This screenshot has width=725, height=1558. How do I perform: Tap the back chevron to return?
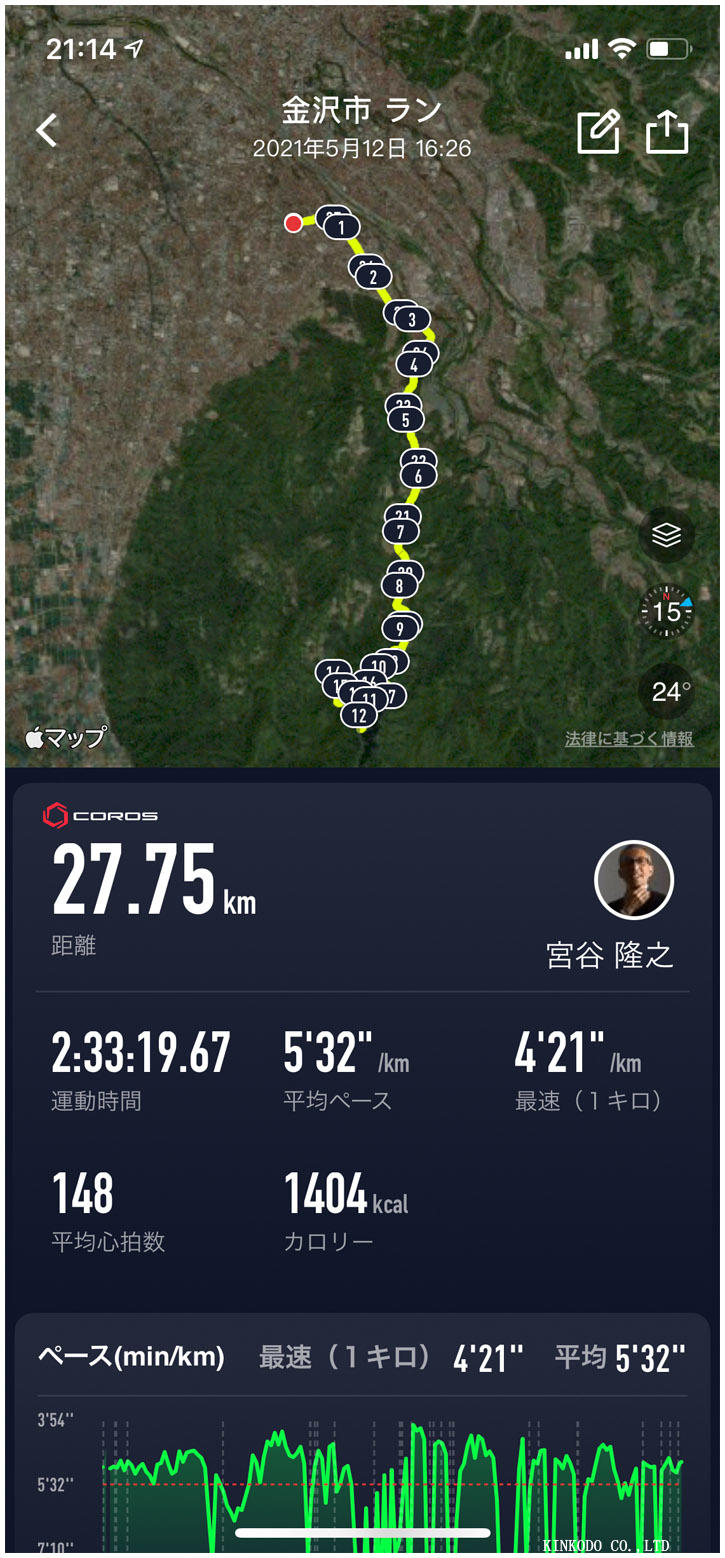pos(44,130)
